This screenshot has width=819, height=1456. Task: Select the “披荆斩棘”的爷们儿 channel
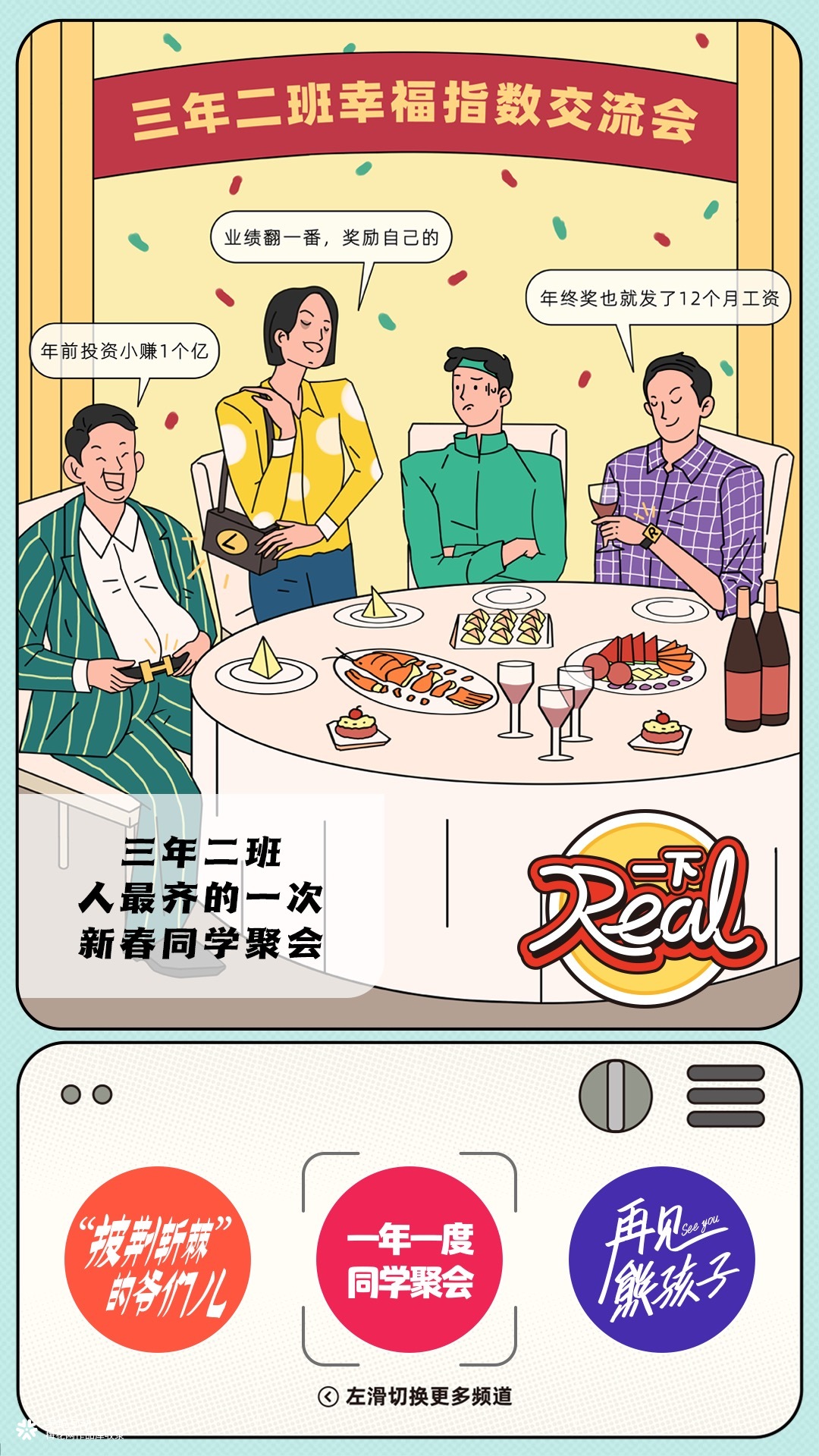(x=157, y=1259)
